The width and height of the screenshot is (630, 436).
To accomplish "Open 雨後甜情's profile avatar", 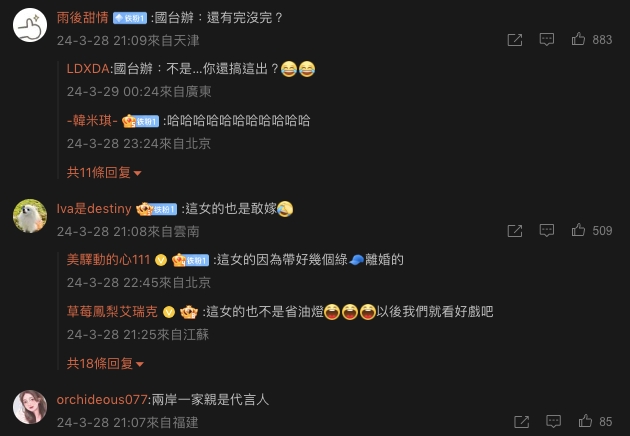I will coord(30,25).
